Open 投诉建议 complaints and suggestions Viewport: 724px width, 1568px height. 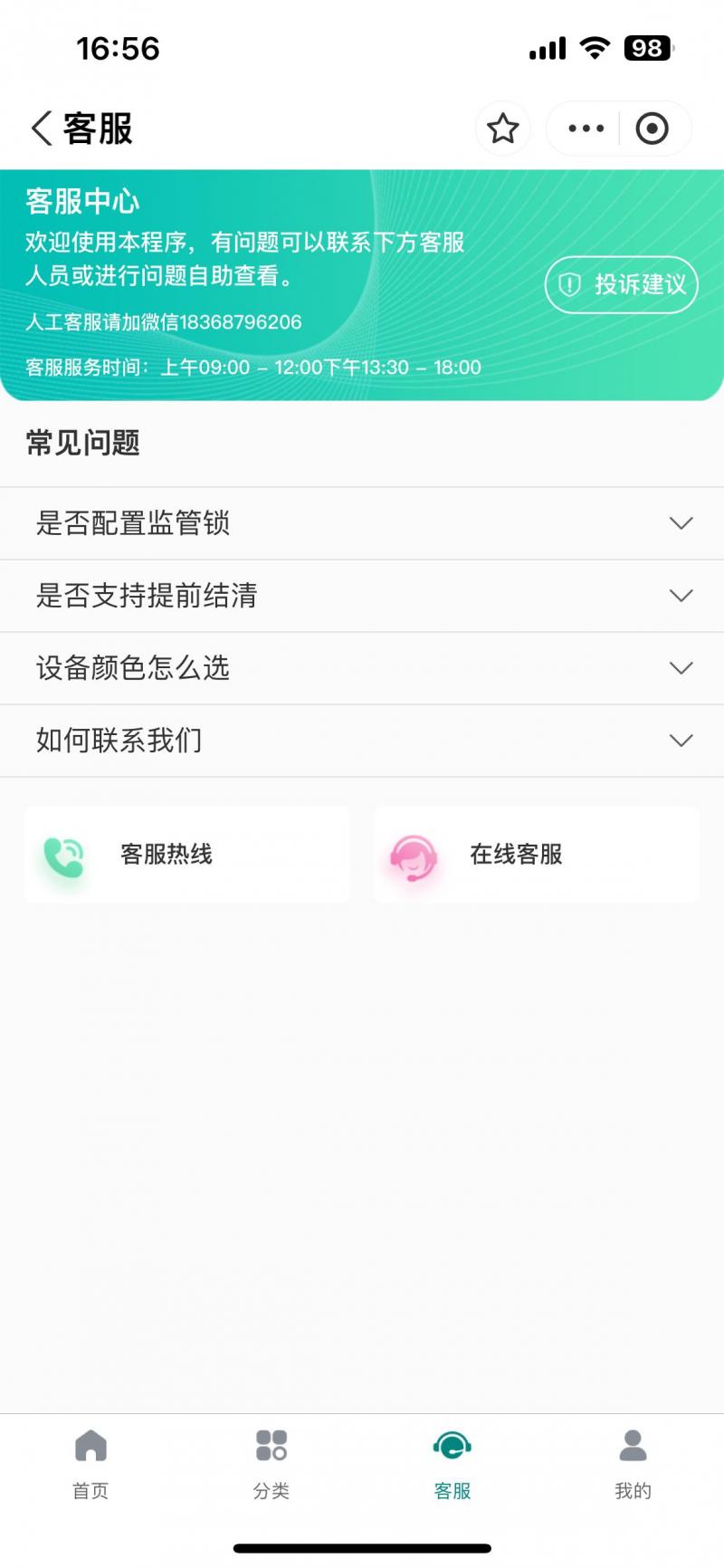click(621, 284)
